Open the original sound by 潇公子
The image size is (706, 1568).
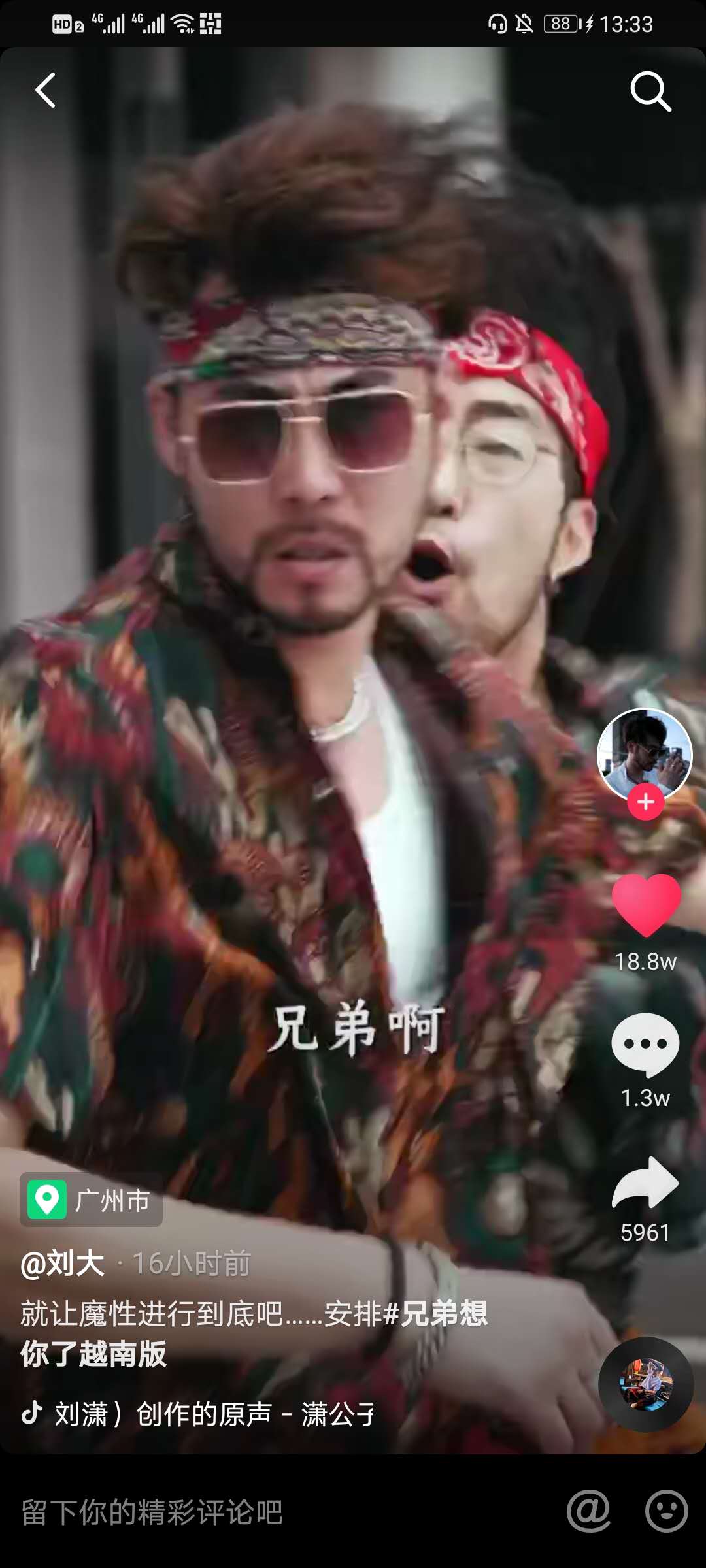(209, 1414)
